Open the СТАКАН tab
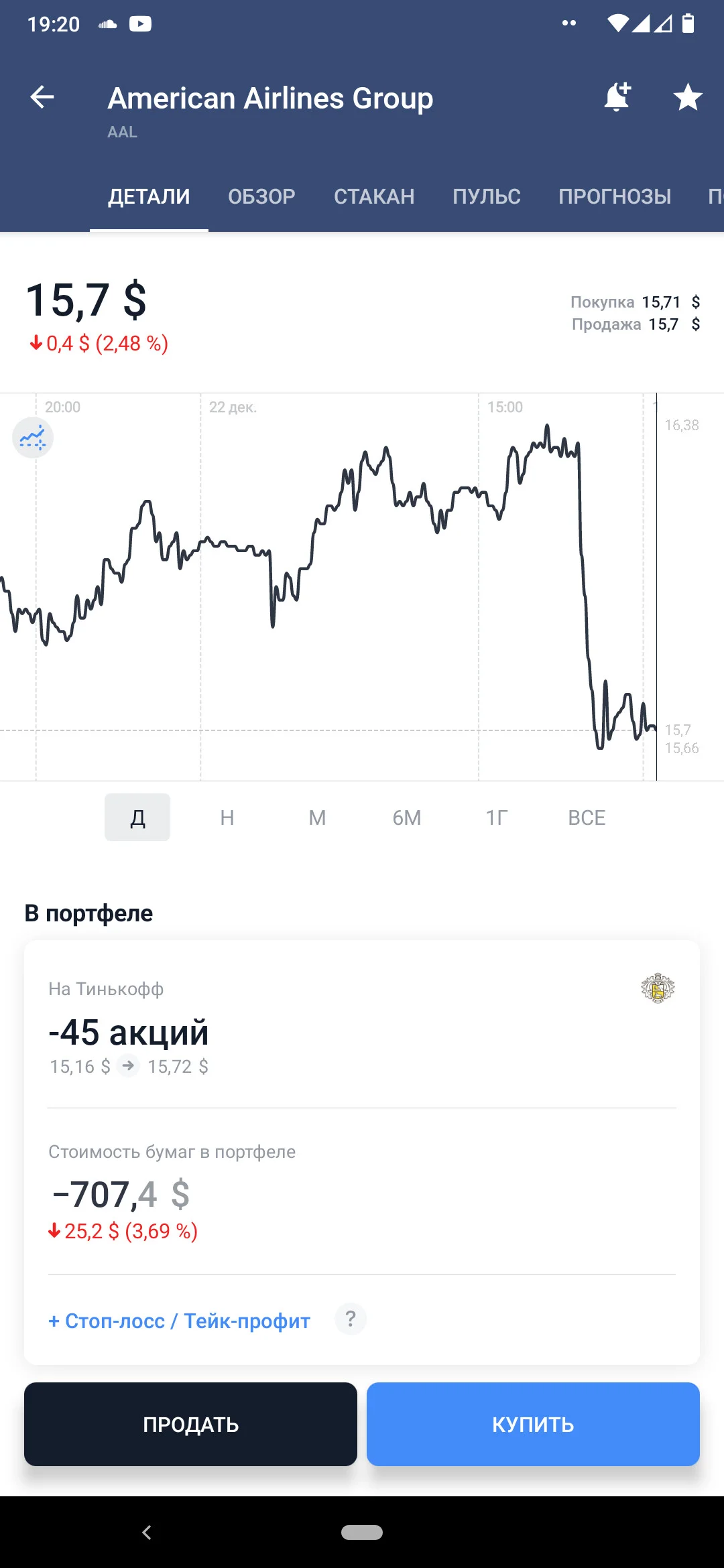 pyautogui.click(x=374, y=196)
